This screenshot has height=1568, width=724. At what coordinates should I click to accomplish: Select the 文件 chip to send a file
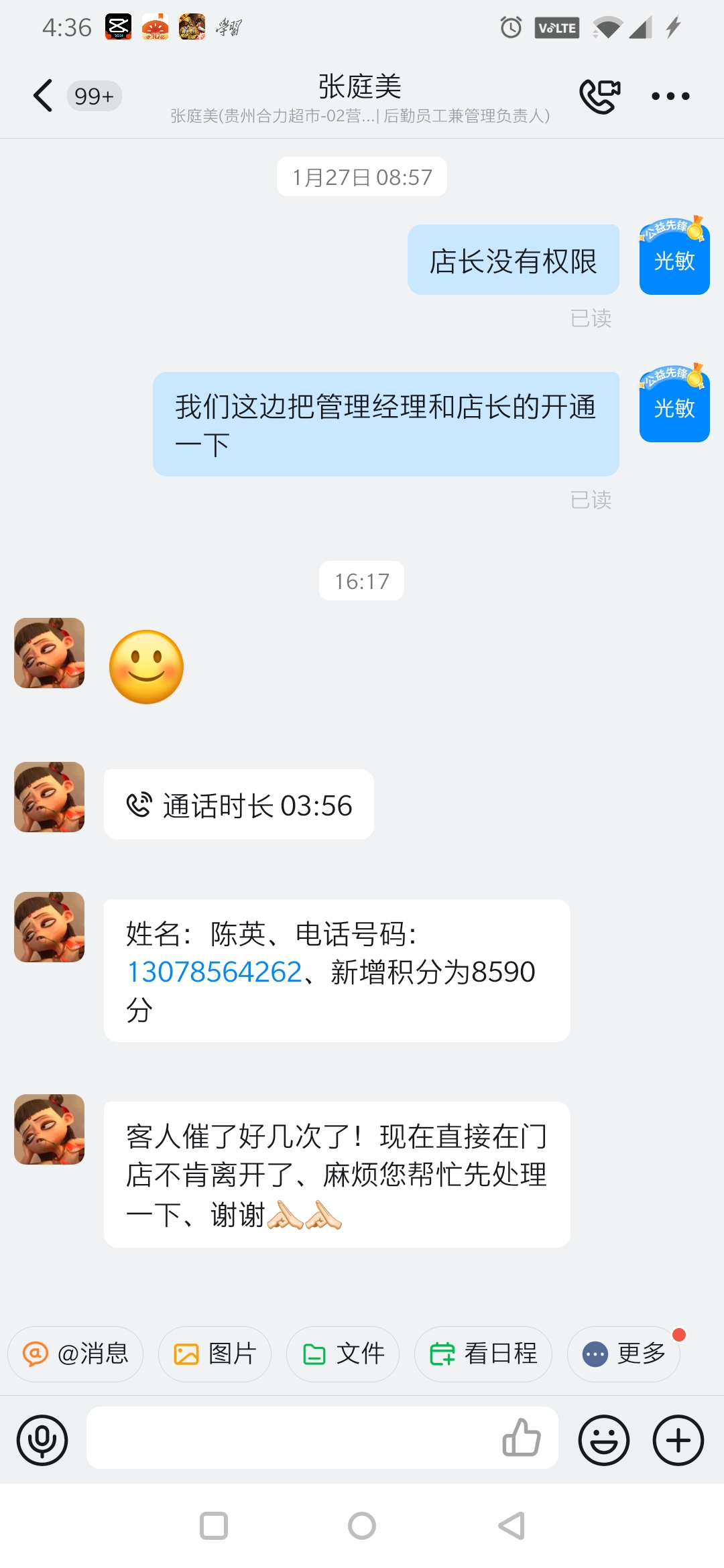343,1354
